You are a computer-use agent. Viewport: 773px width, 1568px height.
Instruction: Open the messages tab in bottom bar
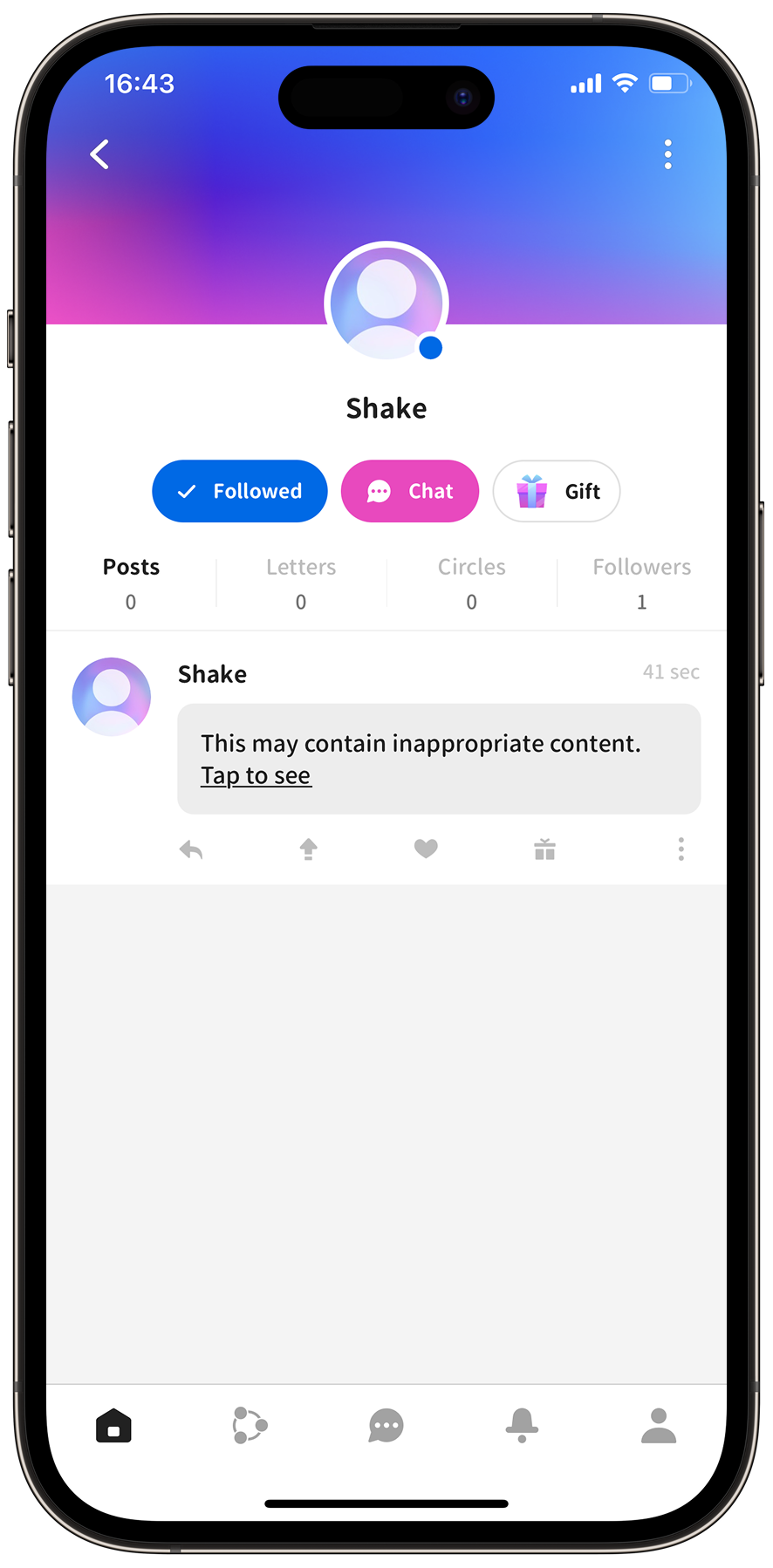pyautogui.click(x=386, y=1426)
